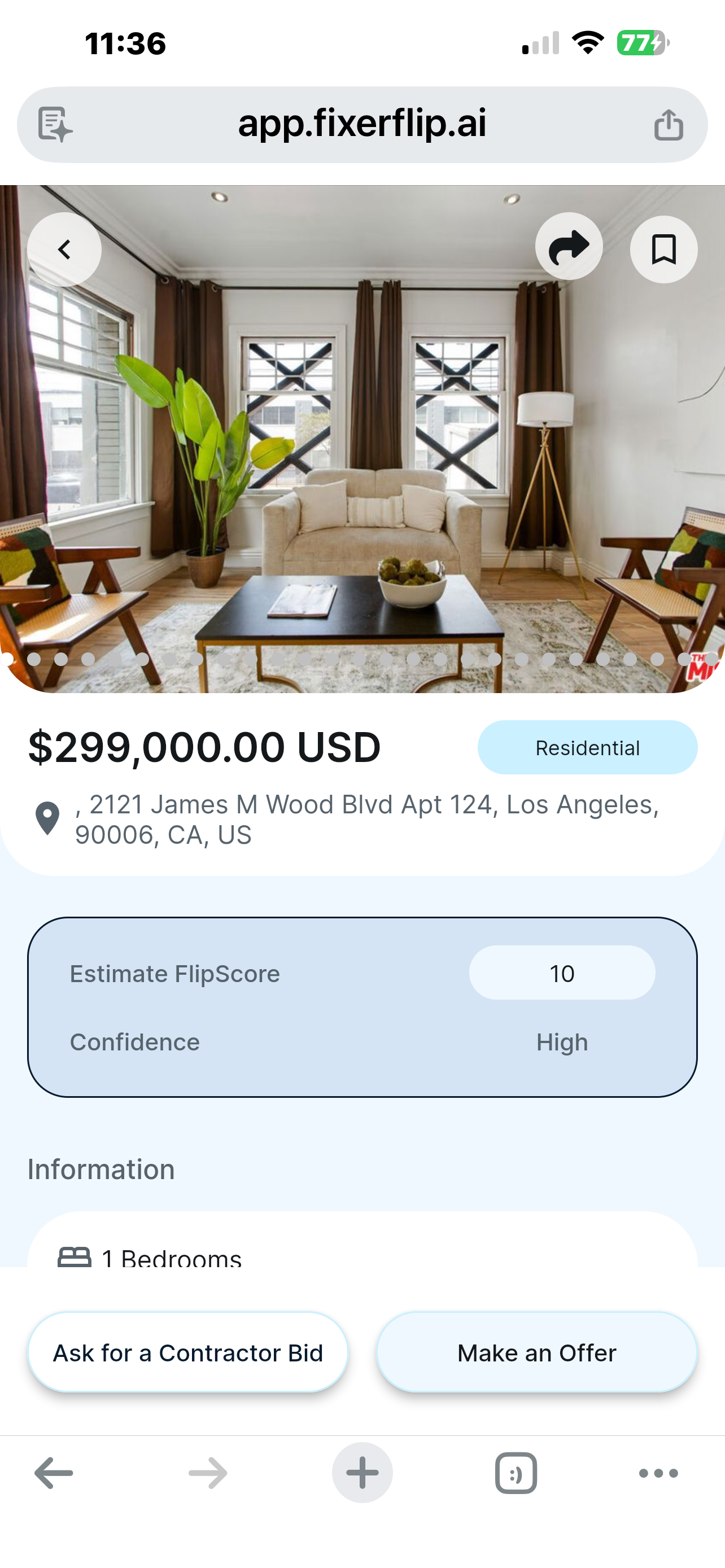Open the browser share sheet icon
Viewport: 725px width, 1568px height.
(x=668, y=125)
